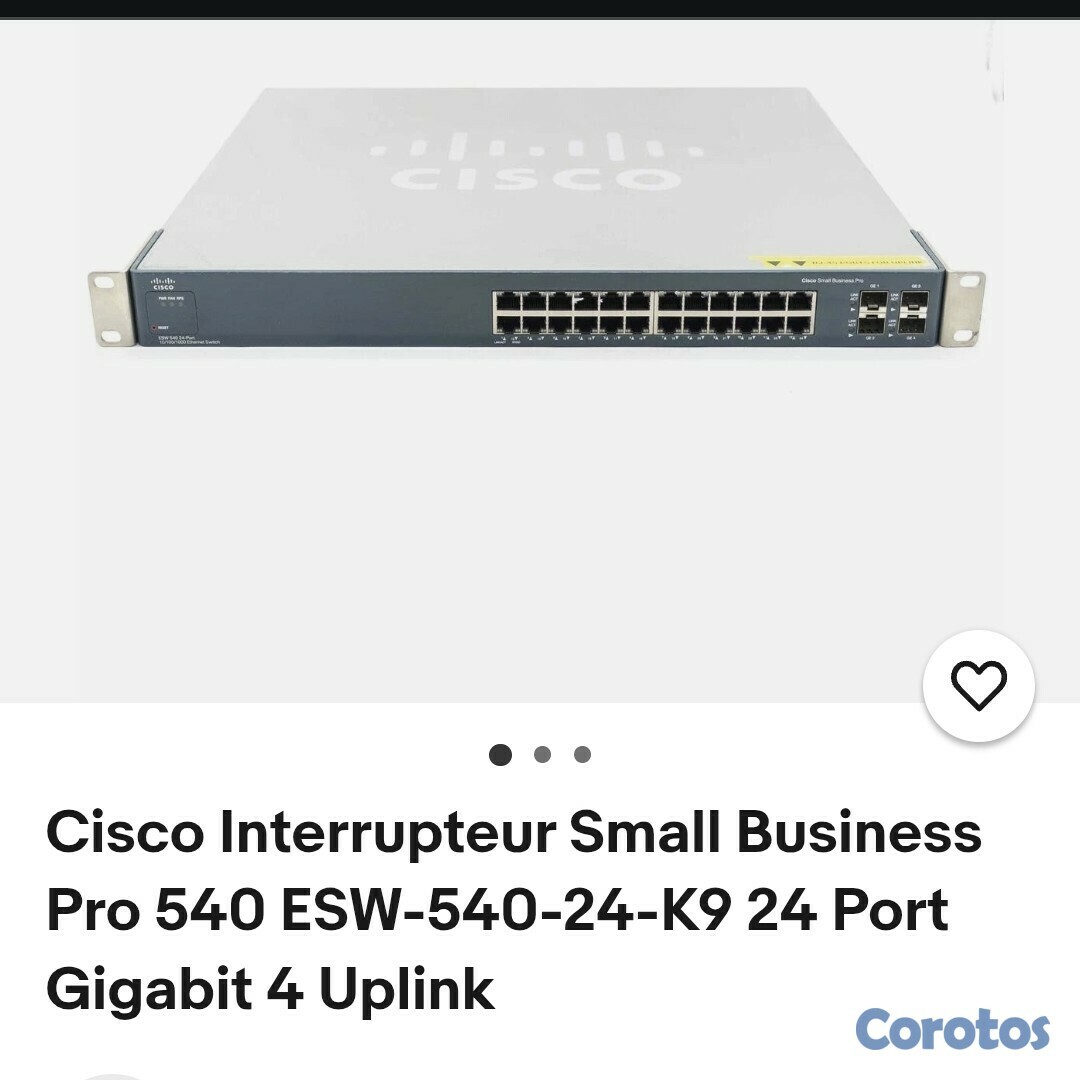Add this Cisco switch to favorites
Image resolution: width=1080 pixels, height=1080 pixels.
(x=978, y=686)
